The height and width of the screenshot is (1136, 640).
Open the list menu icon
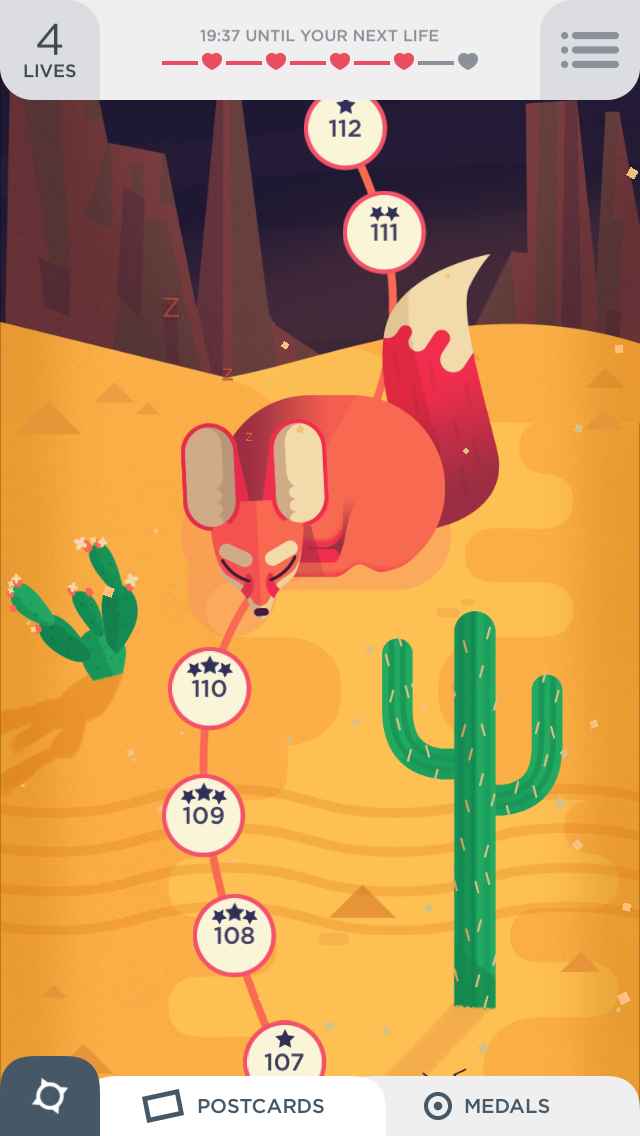click(x=590, y=50)
